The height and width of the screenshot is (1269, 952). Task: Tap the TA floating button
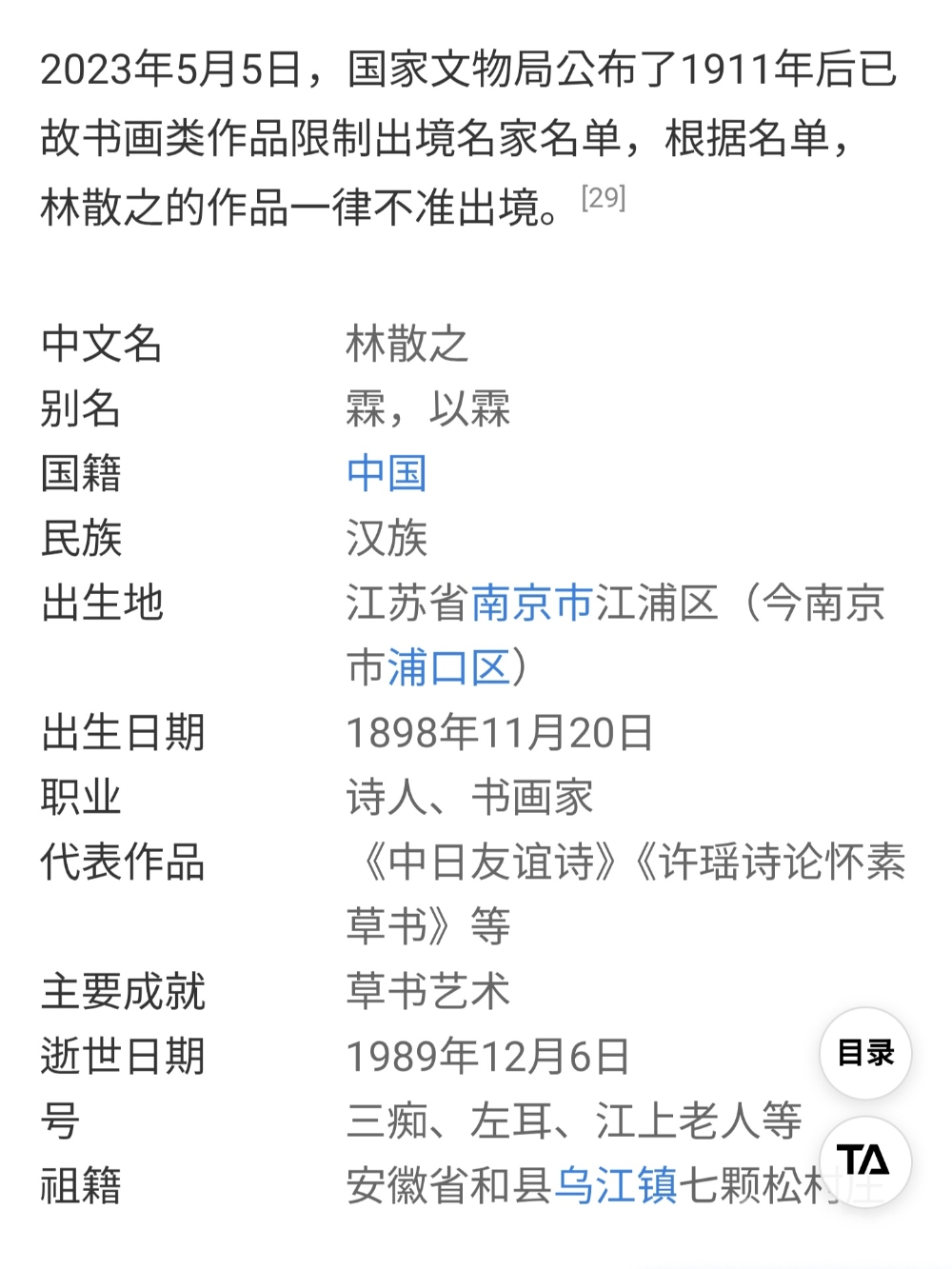click(x=864, y=1160)
